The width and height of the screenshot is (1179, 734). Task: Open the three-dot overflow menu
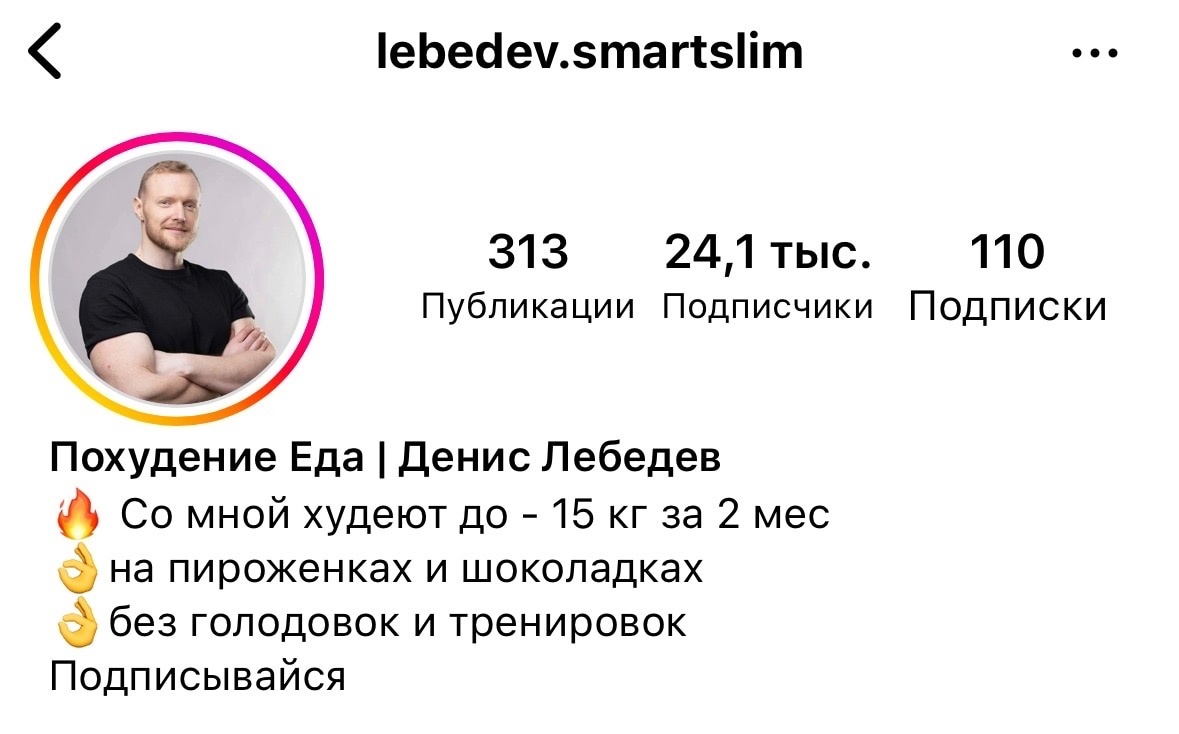1093,54
